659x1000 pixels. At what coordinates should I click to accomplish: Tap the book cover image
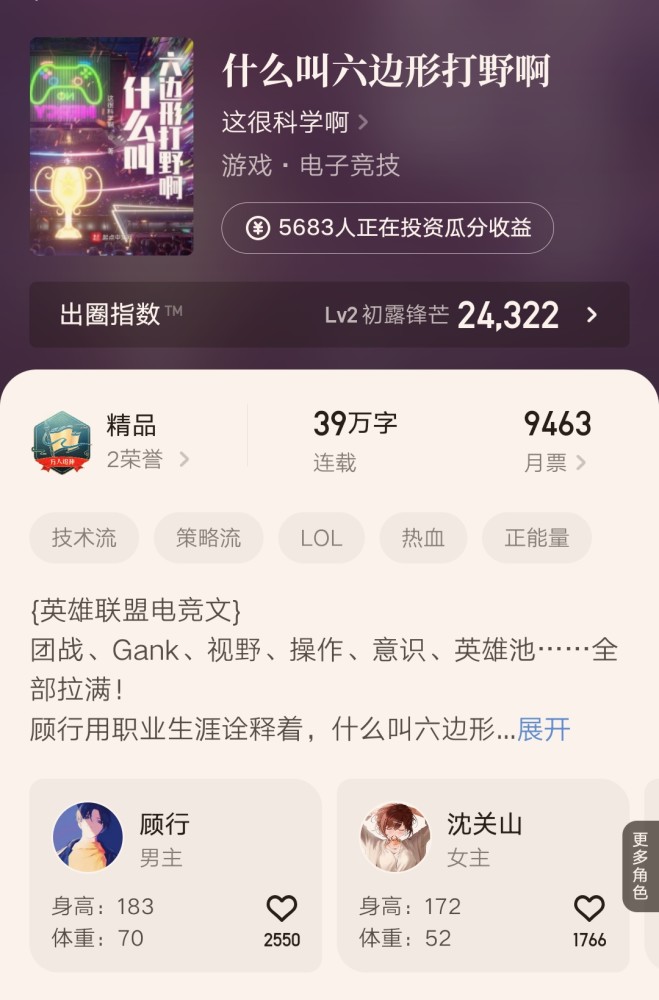(112, 147)
